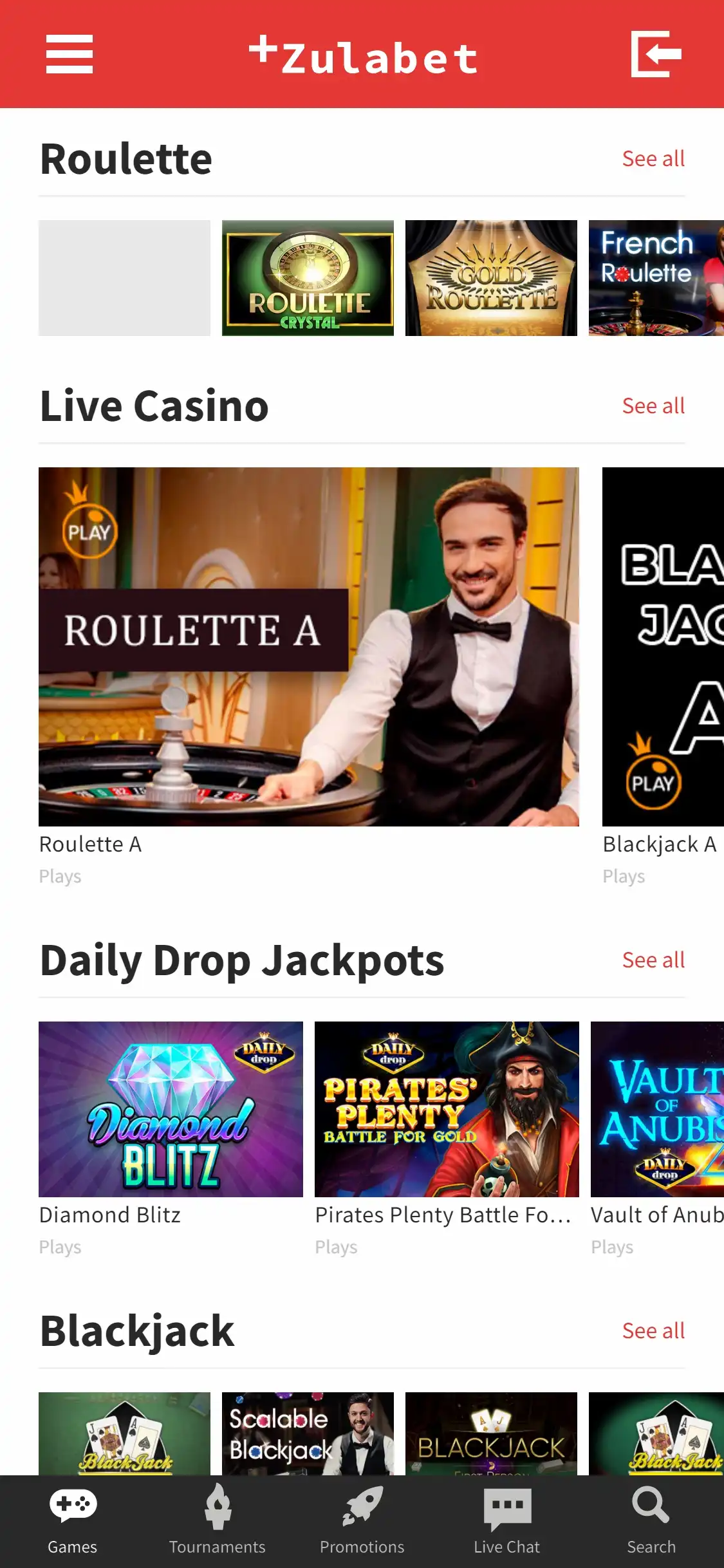Switch to the Games tab
Screen dimensions: 724x1568
point(73,1520)
